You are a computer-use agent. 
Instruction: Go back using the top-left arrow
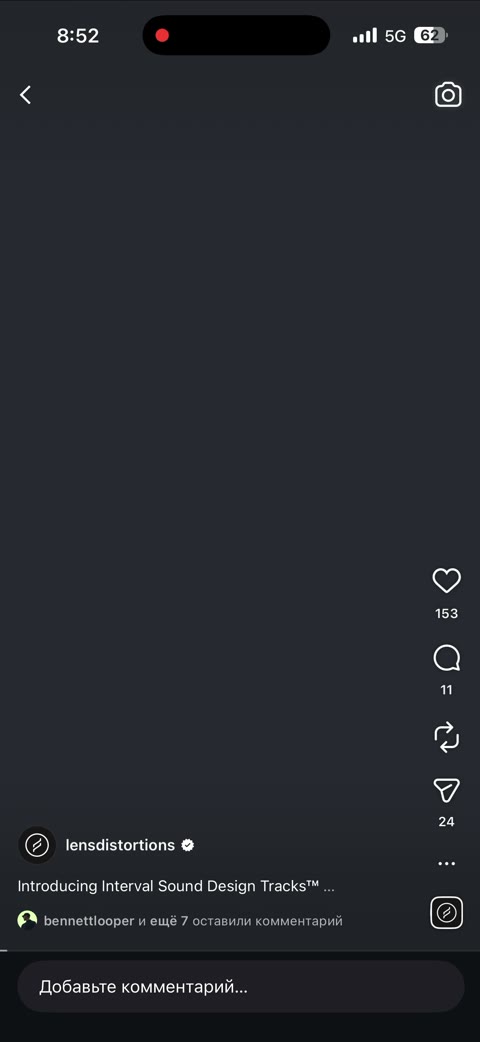(25, 95)
